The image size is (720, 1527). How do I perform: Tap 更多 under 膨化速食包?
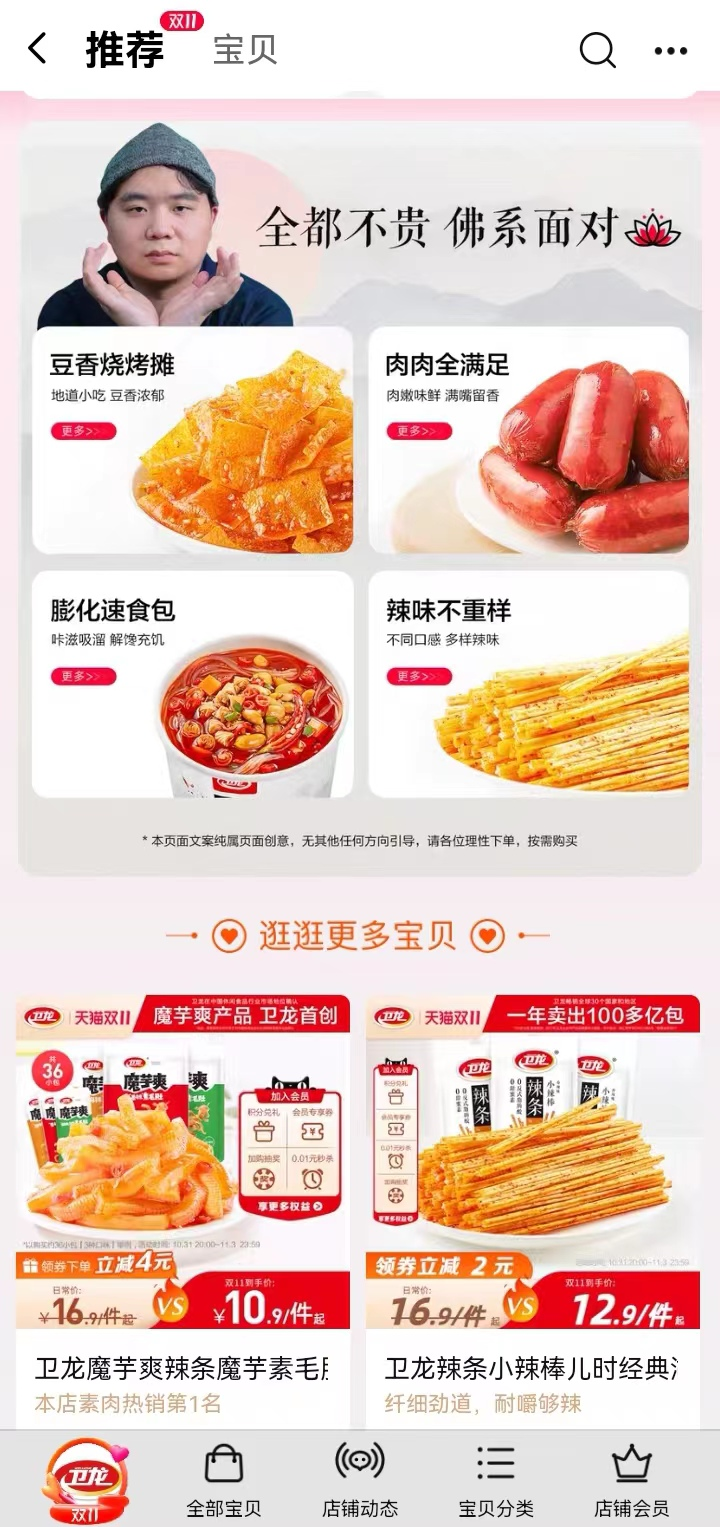click(83, 676)
